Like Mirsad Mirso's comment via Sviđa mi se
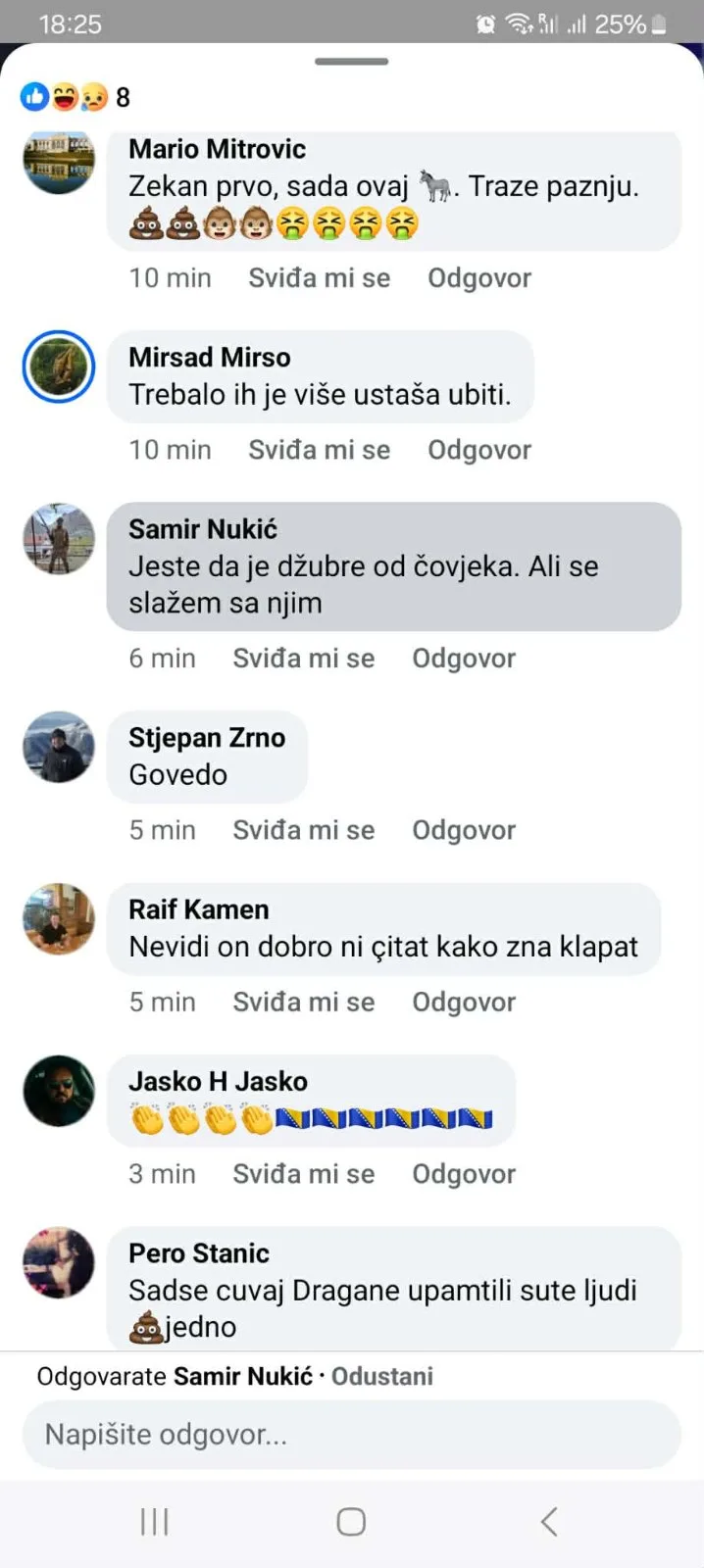The width and height of the screenshot is (704, 1568). click(319, 450)
